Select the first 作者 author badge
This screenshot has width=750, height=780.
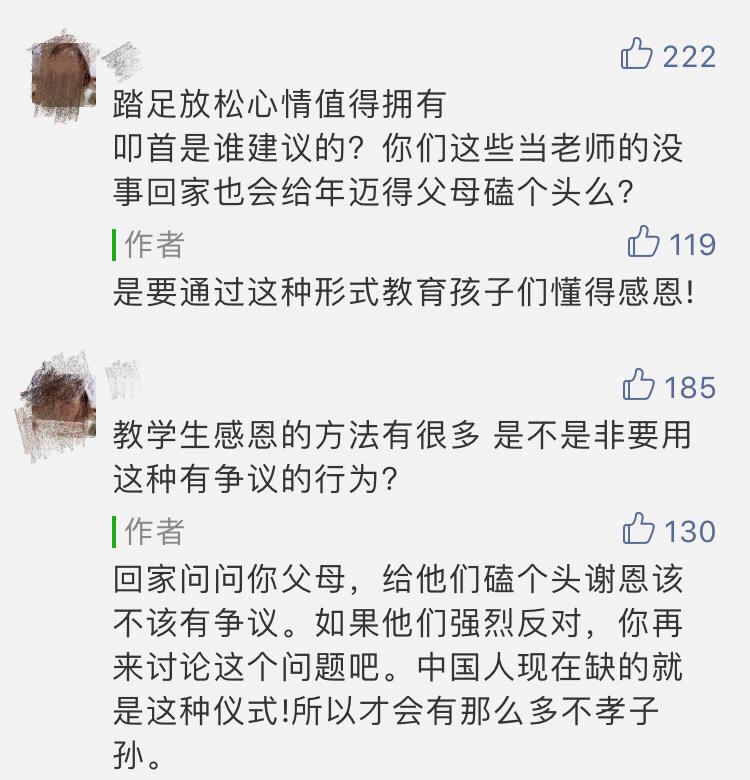[135, 244]
